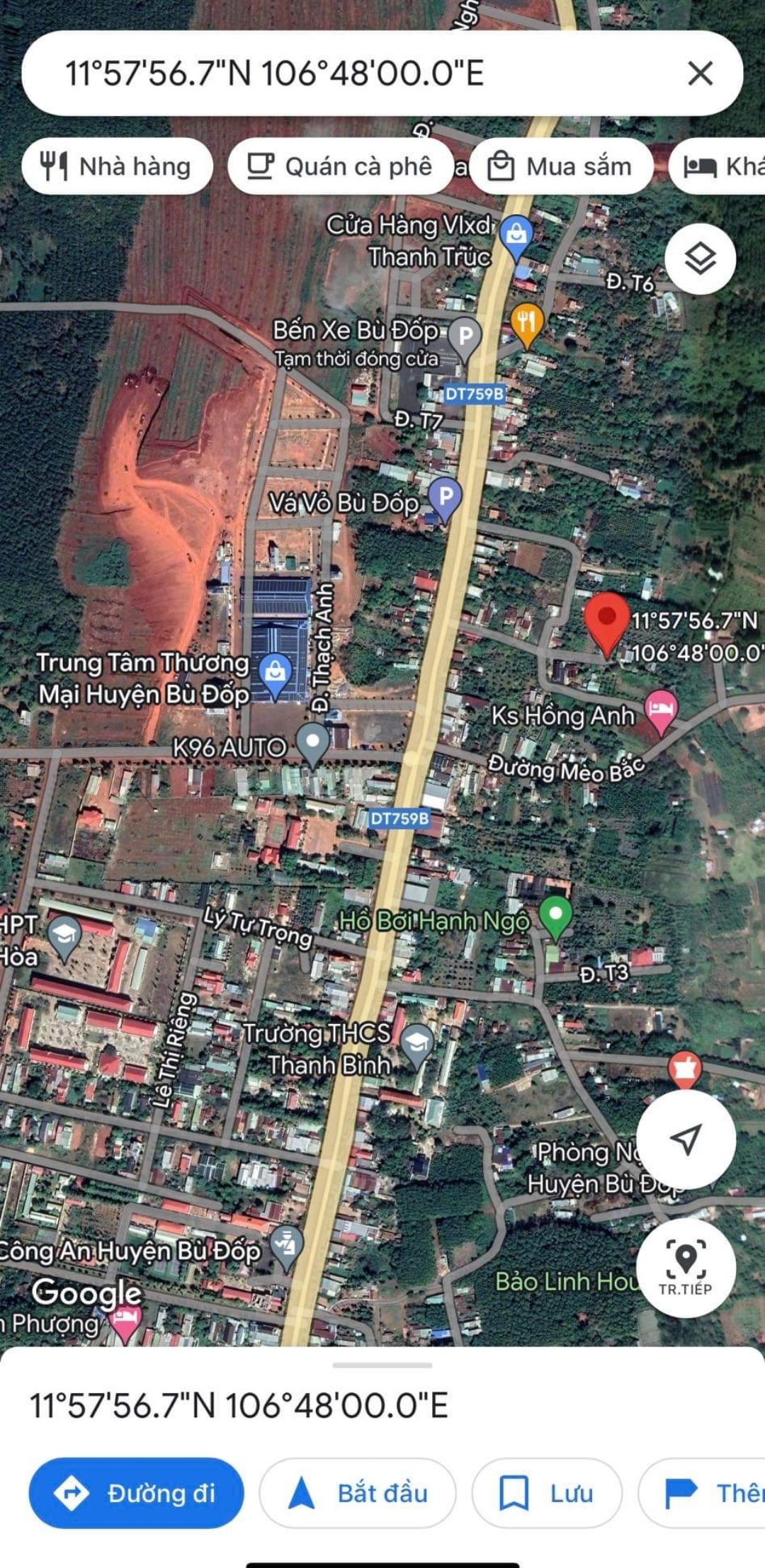Center map on my location
This screenshot has height=1568, width=765.
pyautogui.click(x=686, y=1139)
